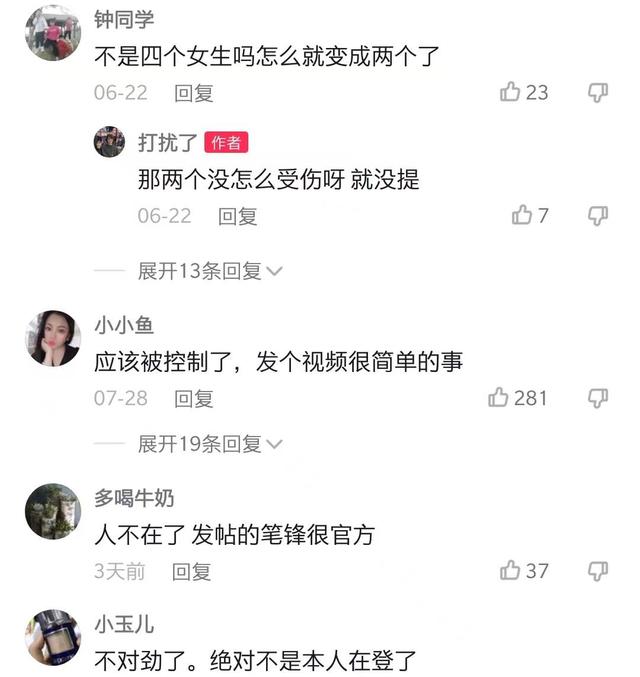Image resolution: width=640 pixels, height=677 pixels.
Task: Dislike 多喝牛奶's comment
Action: point(598,571)
